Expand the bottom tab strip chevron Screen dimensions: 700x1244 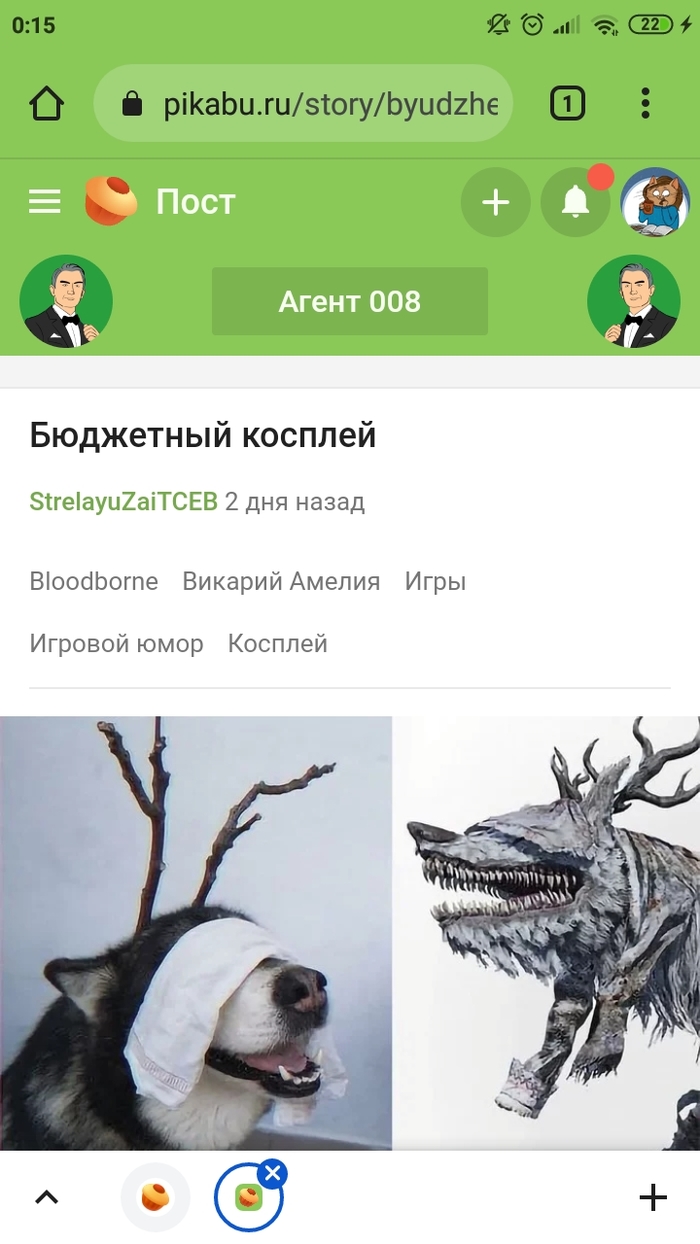pos(47,1197)
